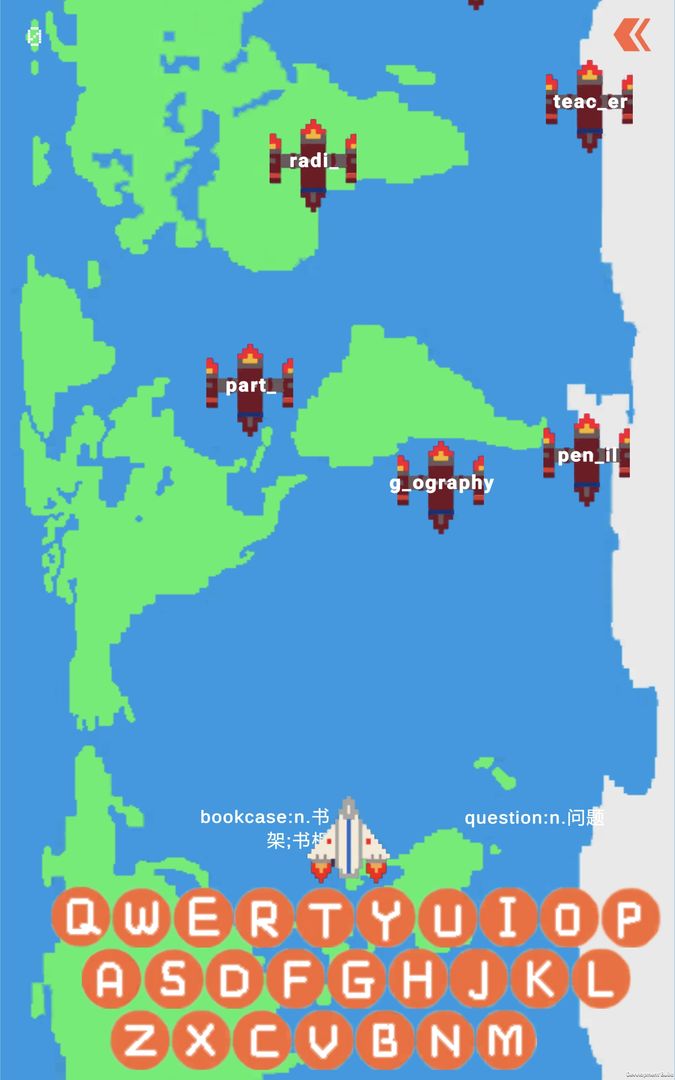This screenshot has height=1080, width=675.
Task: Select the letter H key
Action: (416, 980)
